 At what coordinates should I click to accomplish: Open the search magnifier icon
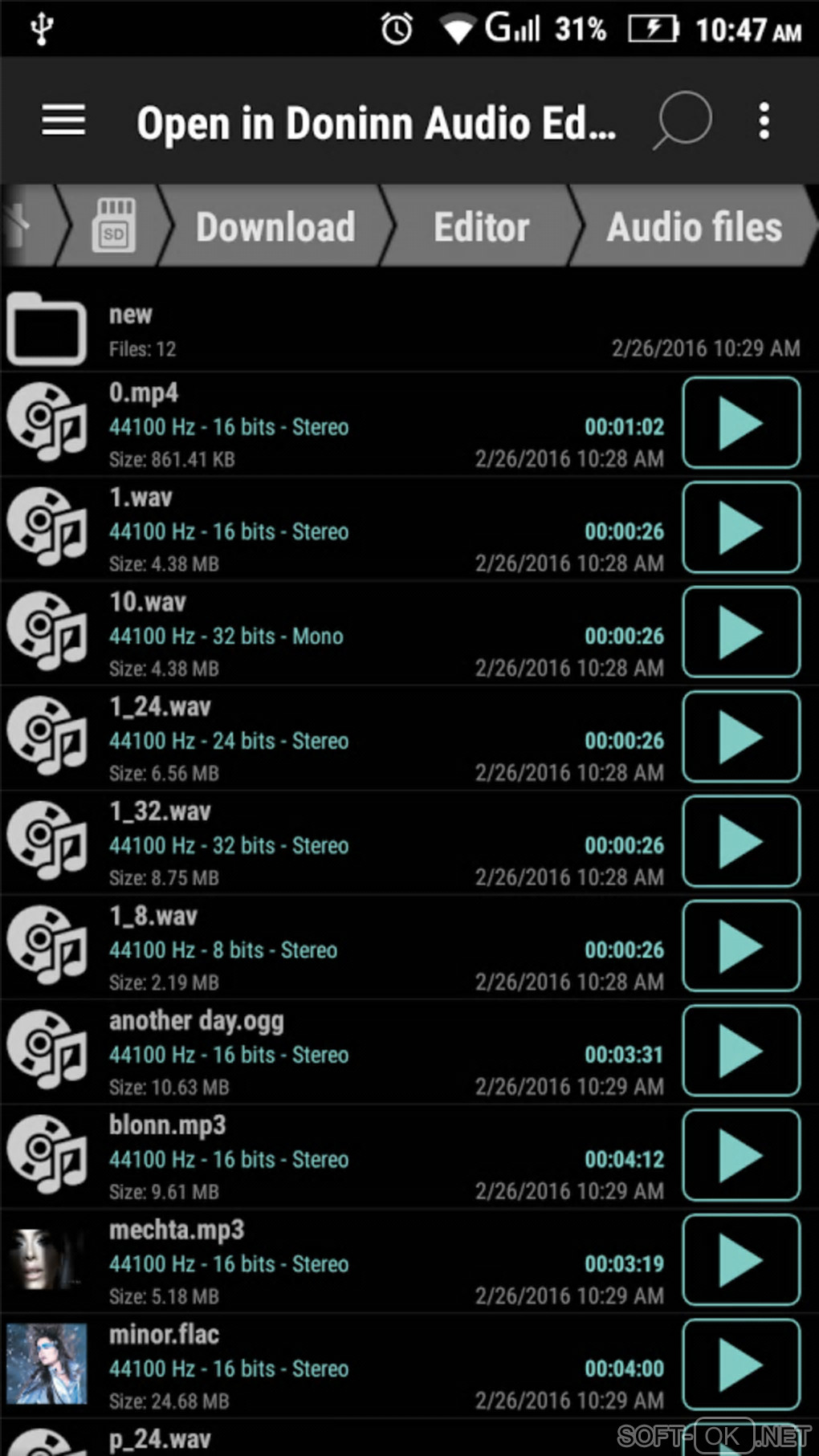(x=682, y=121)
